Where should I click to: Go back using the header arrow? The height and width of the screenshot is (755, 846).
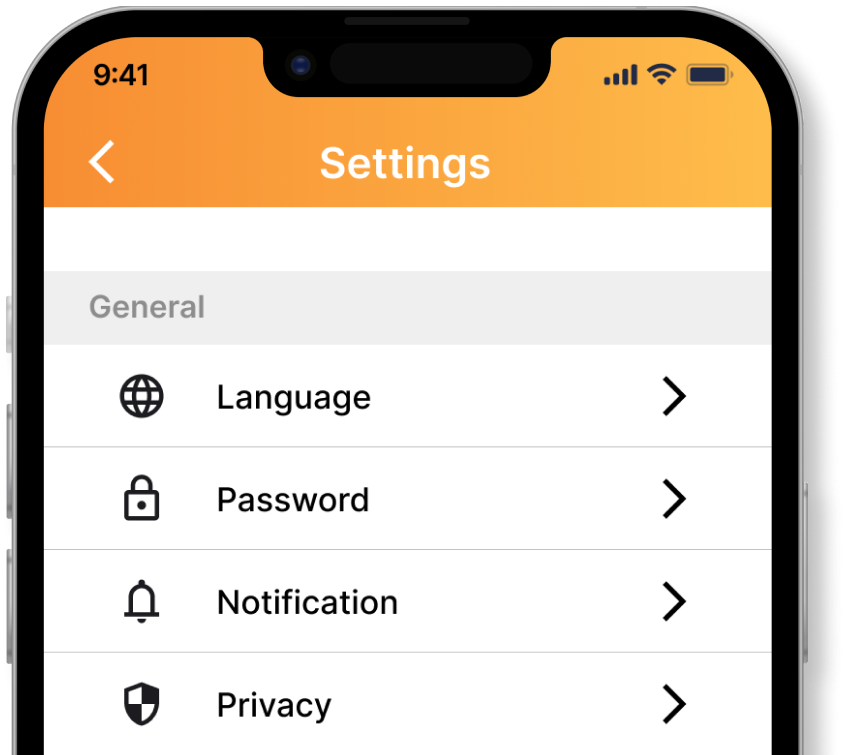pos(102,162)
